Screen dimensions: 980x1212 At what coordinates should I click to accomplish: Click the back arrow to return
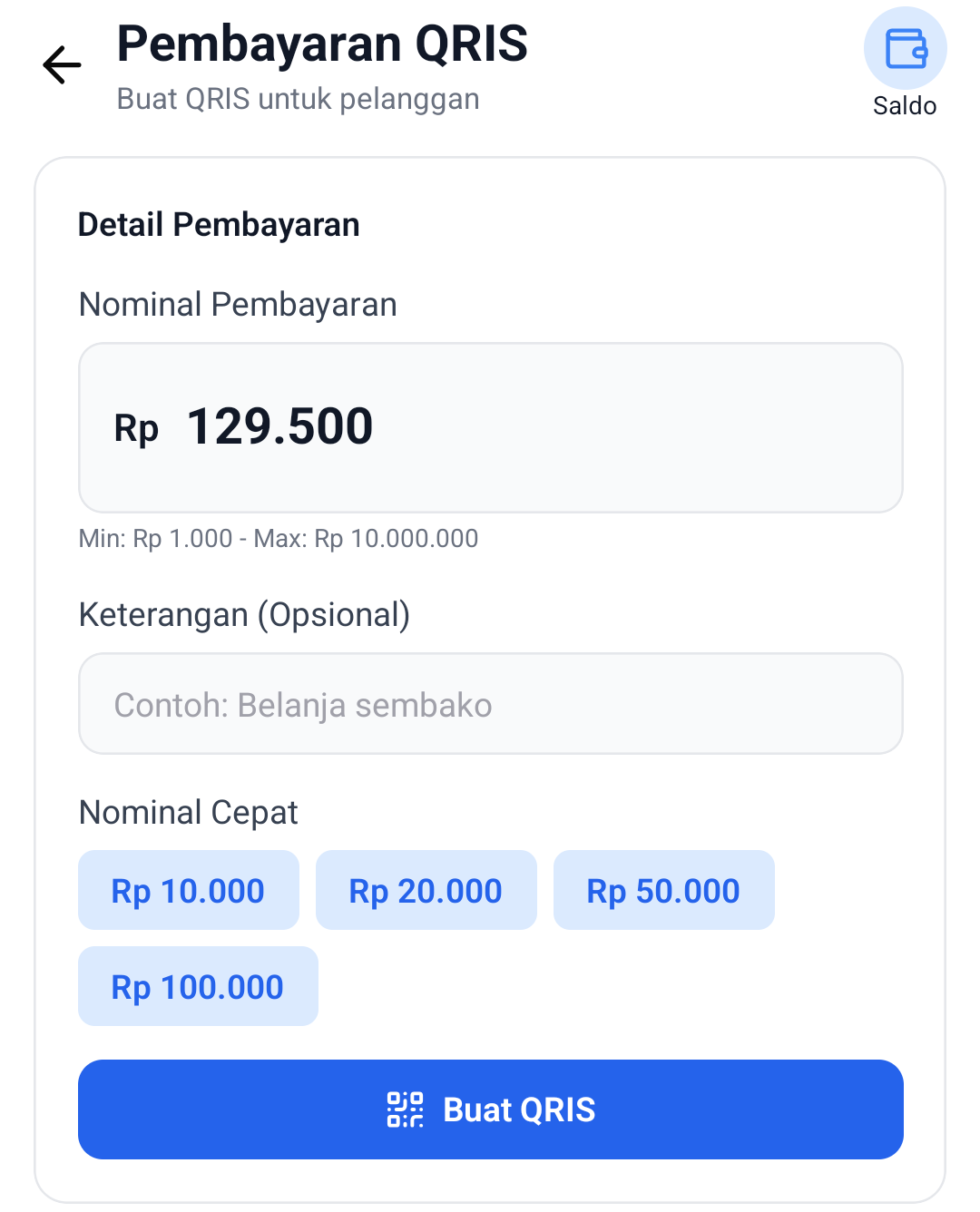(60, 64)
